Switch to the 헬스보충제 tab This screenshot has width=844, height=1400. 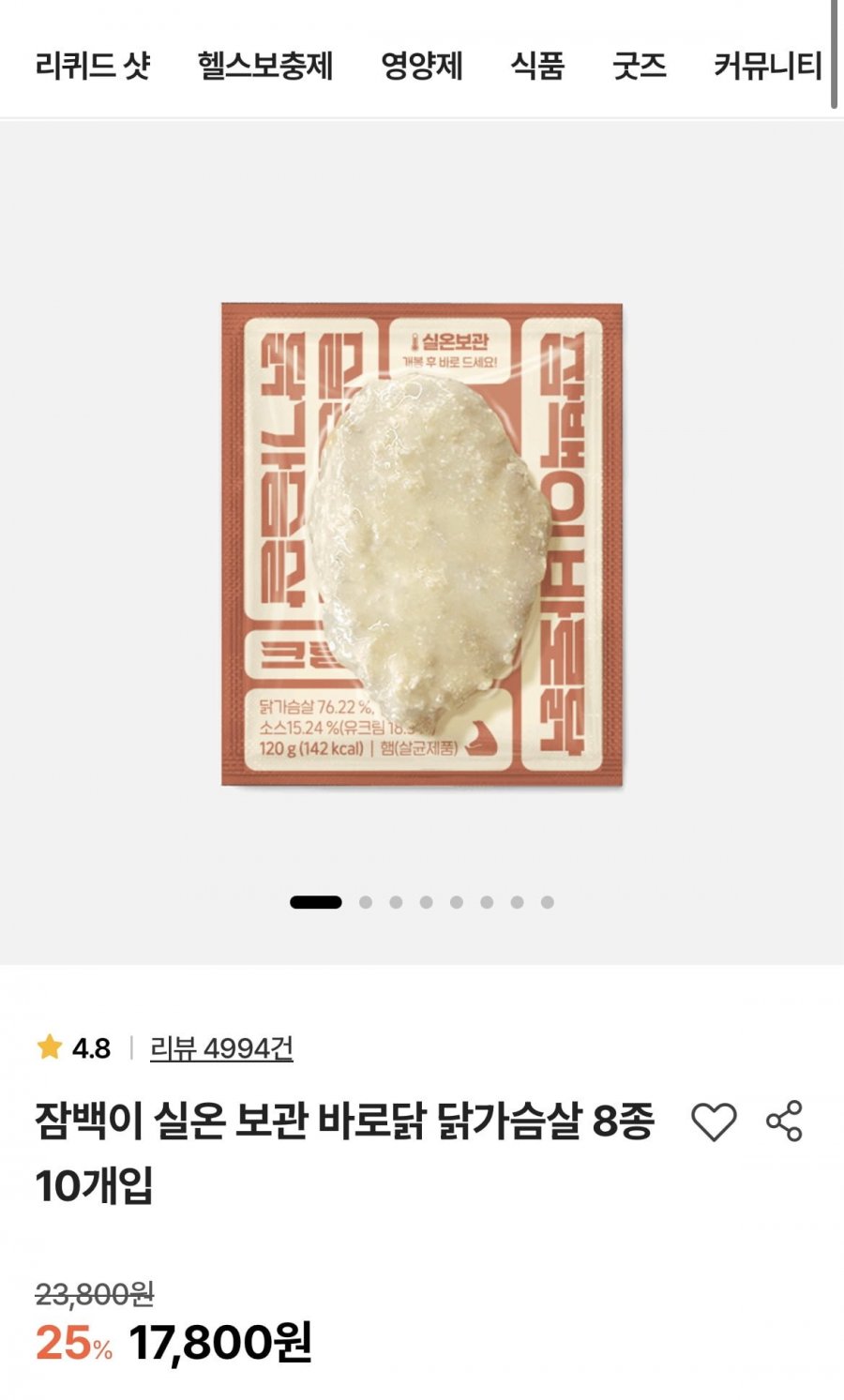coord(264,66)
